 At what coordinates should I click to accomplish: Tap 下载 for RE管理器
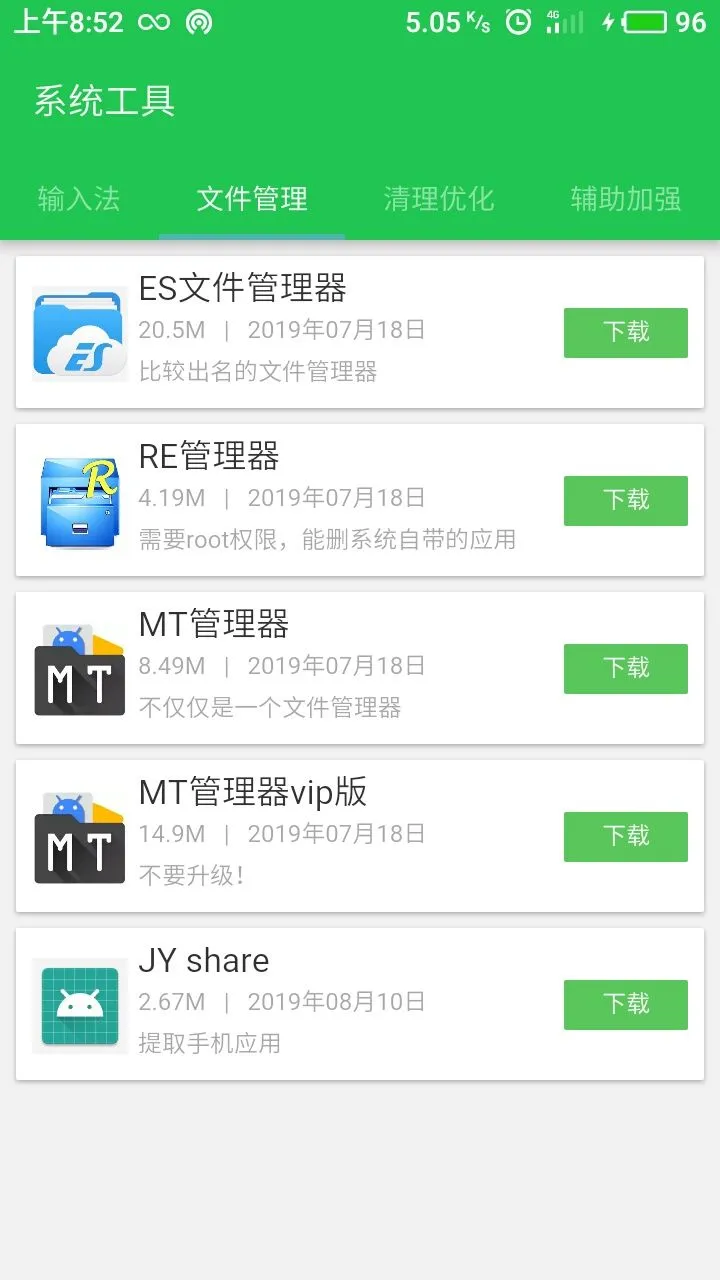[x=626, y=500]
